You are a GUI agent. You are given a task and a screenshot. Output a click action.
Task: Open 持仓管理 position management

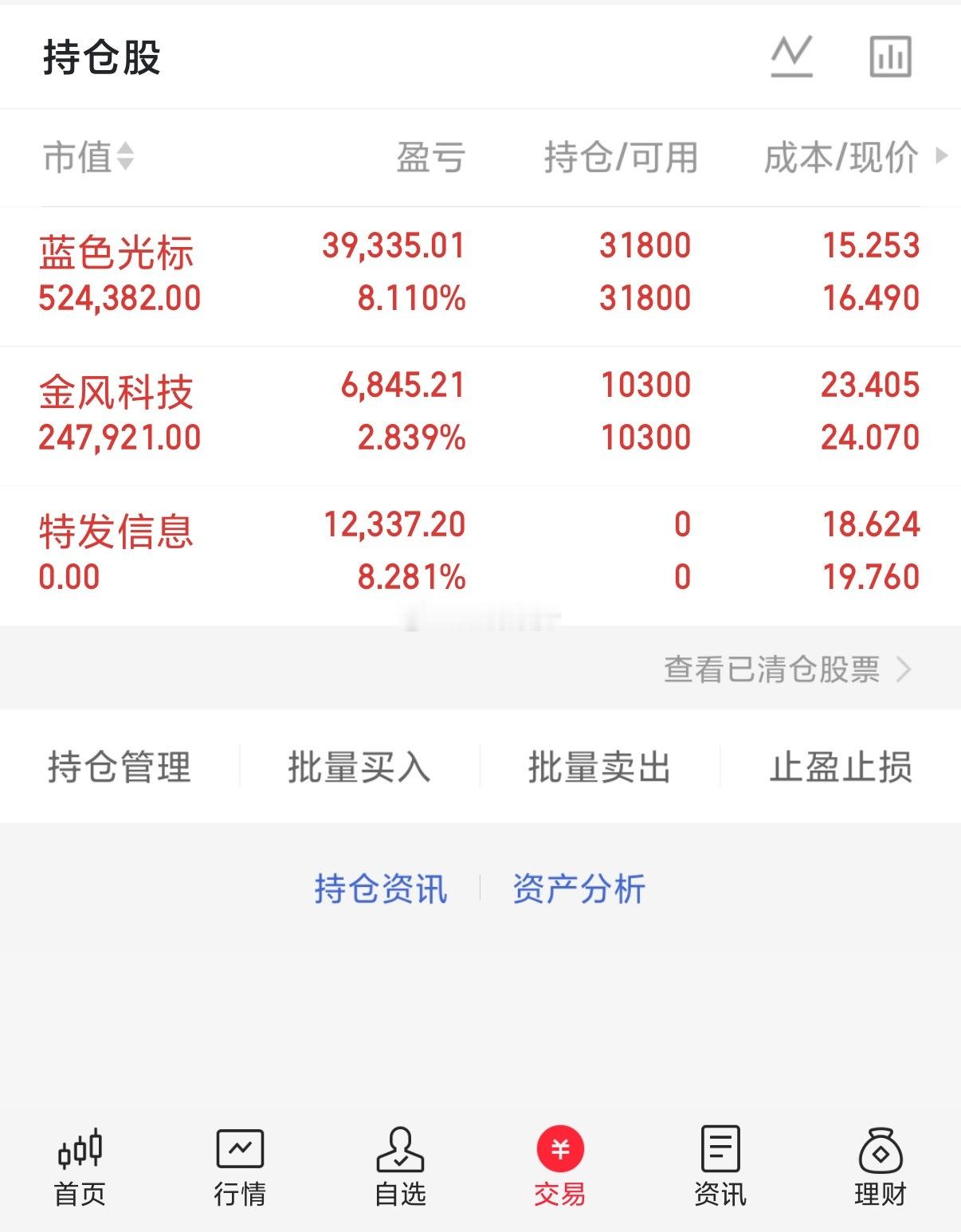click(116, 767)
